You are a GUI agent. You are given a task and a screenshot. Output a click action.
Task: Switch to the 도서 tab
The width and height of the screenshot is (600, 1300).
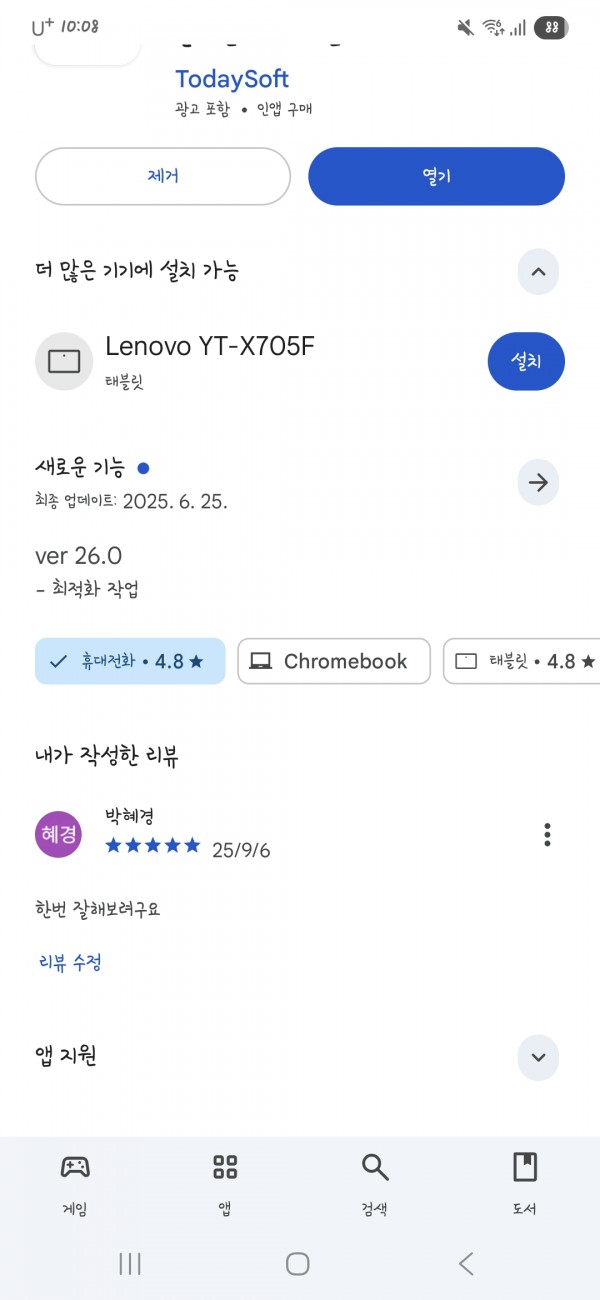click(525, 1184)
